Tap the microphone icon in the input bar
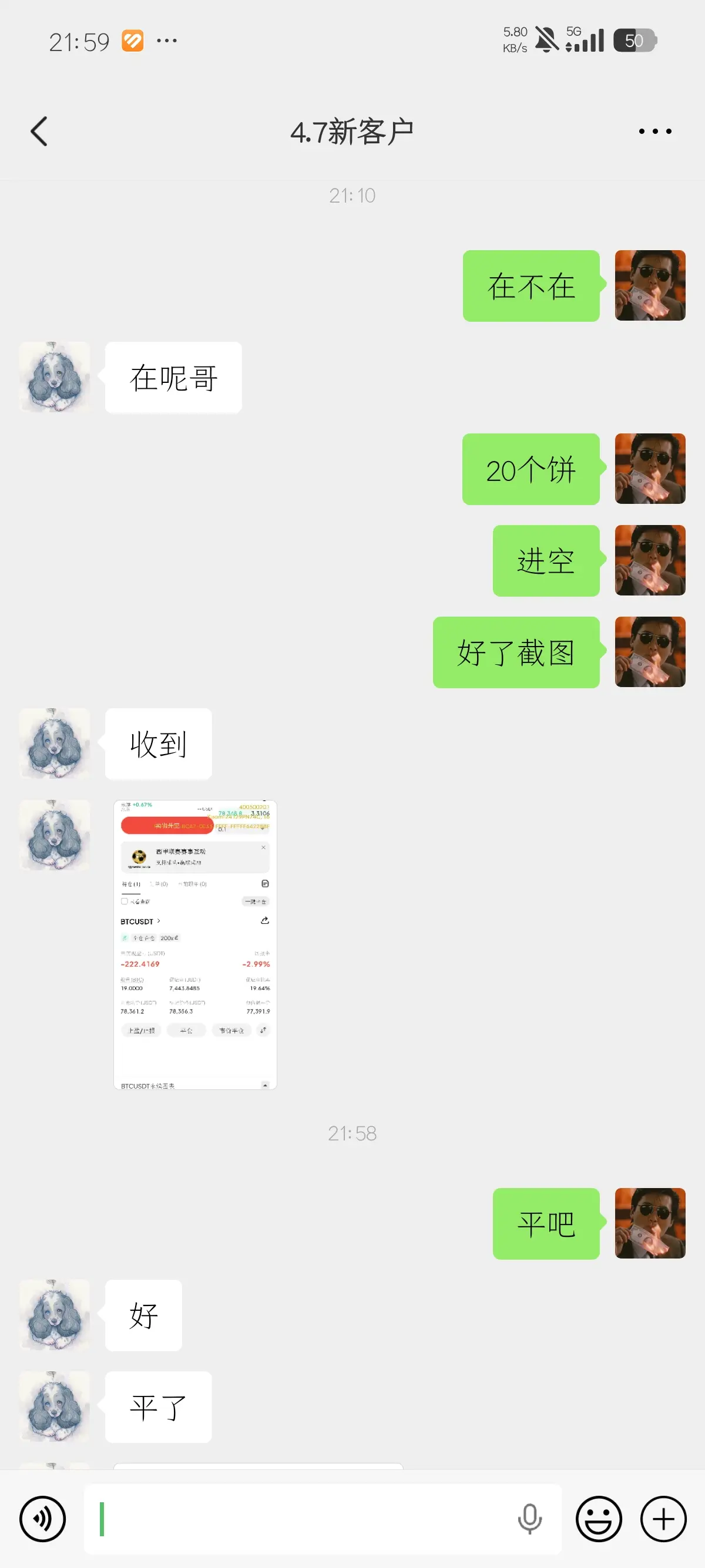The image size is (705, 1568). pyautogui.click(x=530, y=1518)
